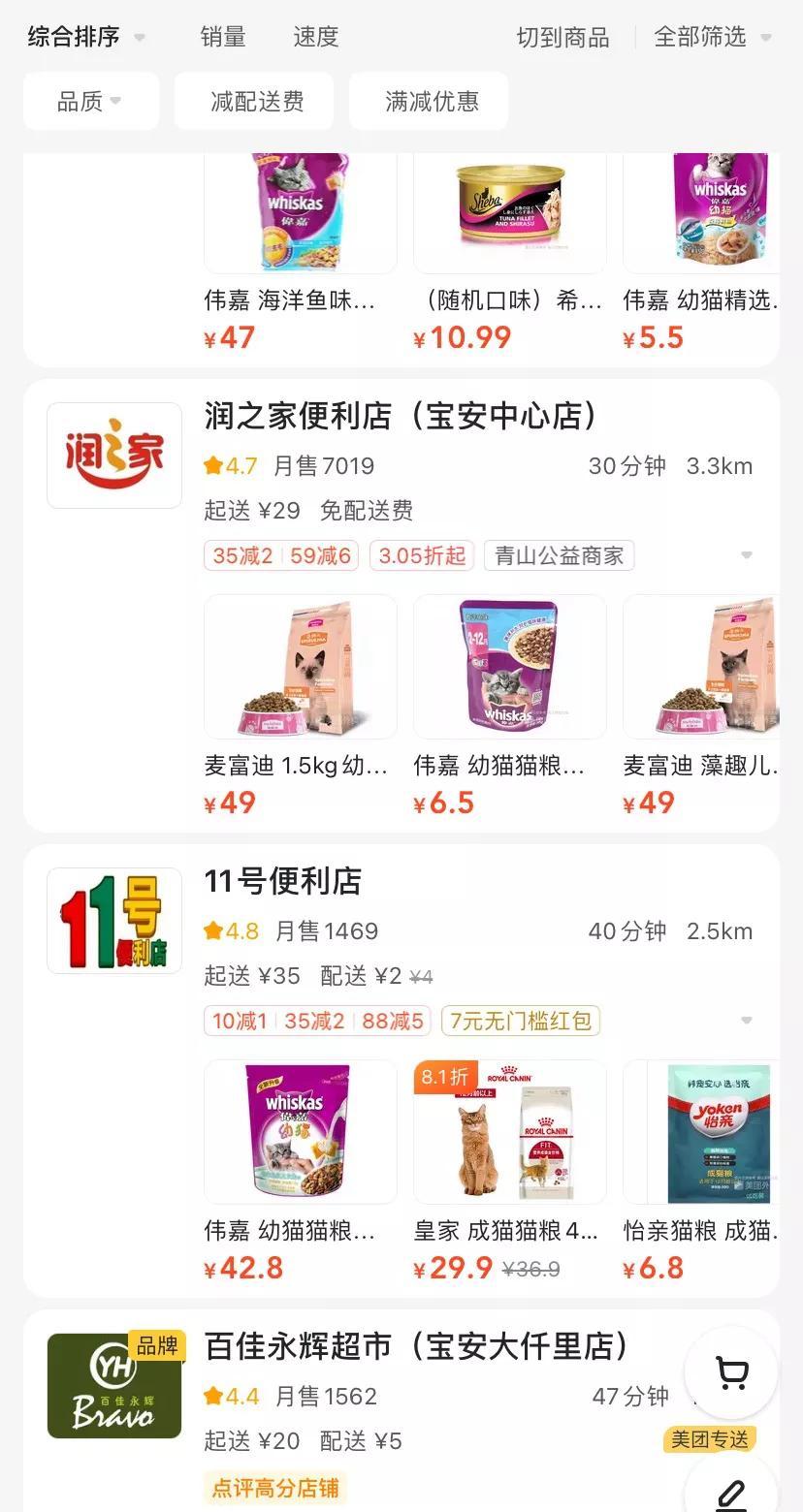
Task: Expand promotions for 11号便利店
Action: [746, 1021]
